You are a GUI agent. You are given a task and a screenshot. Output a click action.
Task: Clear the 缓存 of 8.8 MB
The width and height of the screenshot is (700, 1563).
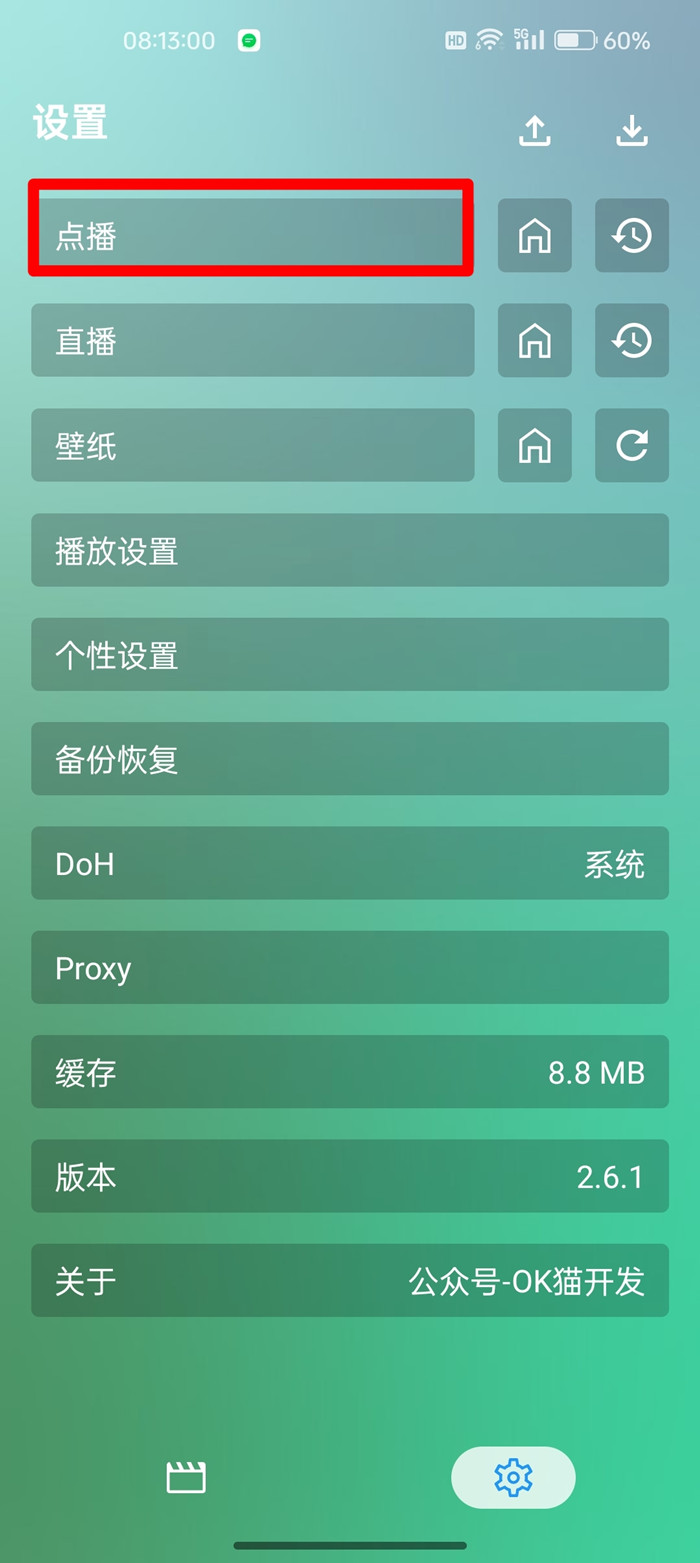click(x=350, y=1072)
